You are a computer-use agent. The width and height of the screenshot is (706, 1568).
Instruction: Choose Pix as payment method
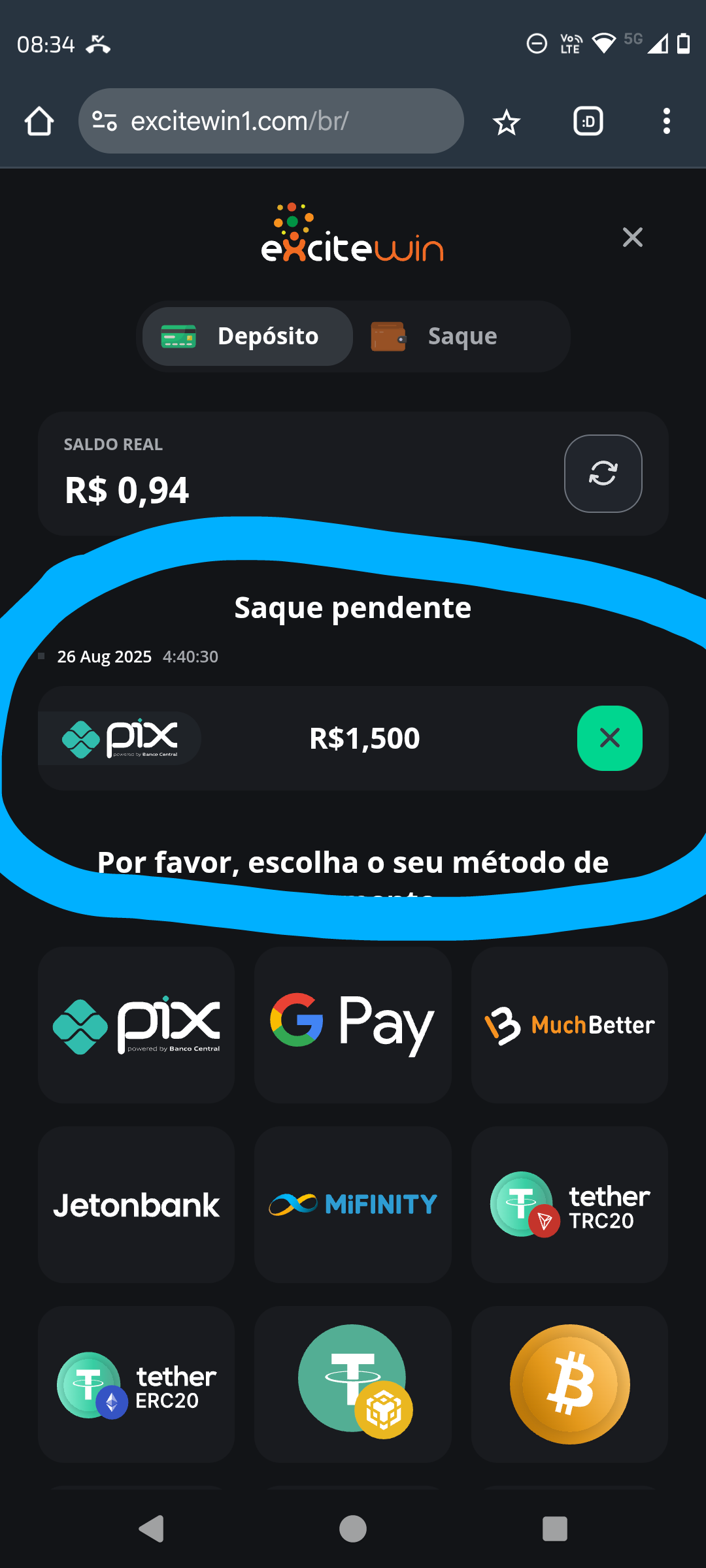[136, 1024]
